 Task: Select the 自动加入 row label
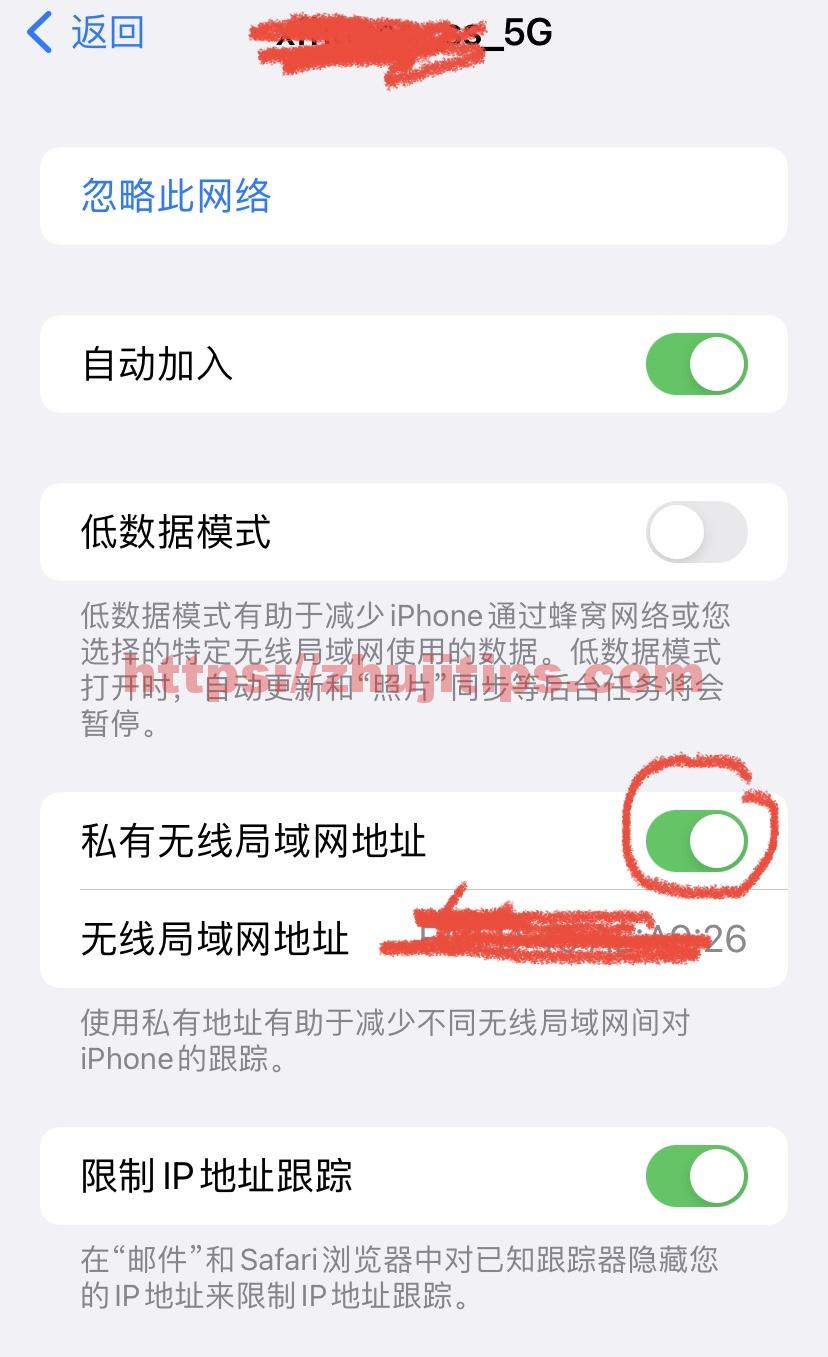(155, 364)
